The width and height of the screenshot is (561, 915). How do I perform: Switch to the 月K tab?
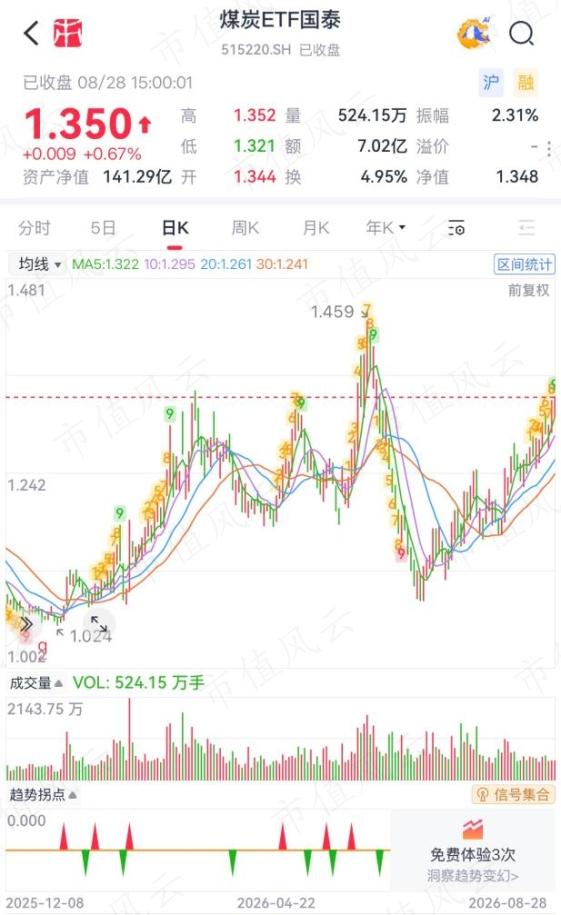tap(316, 228)
